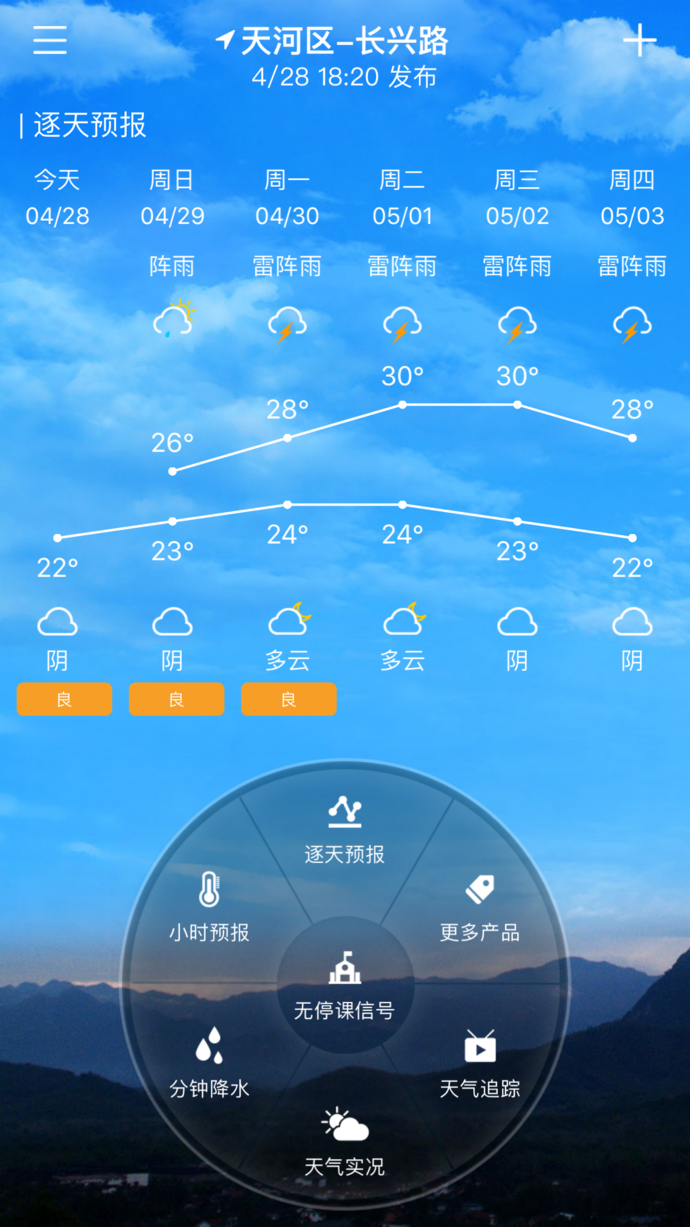Open 更多产品 in the wheel

(480, 908)
